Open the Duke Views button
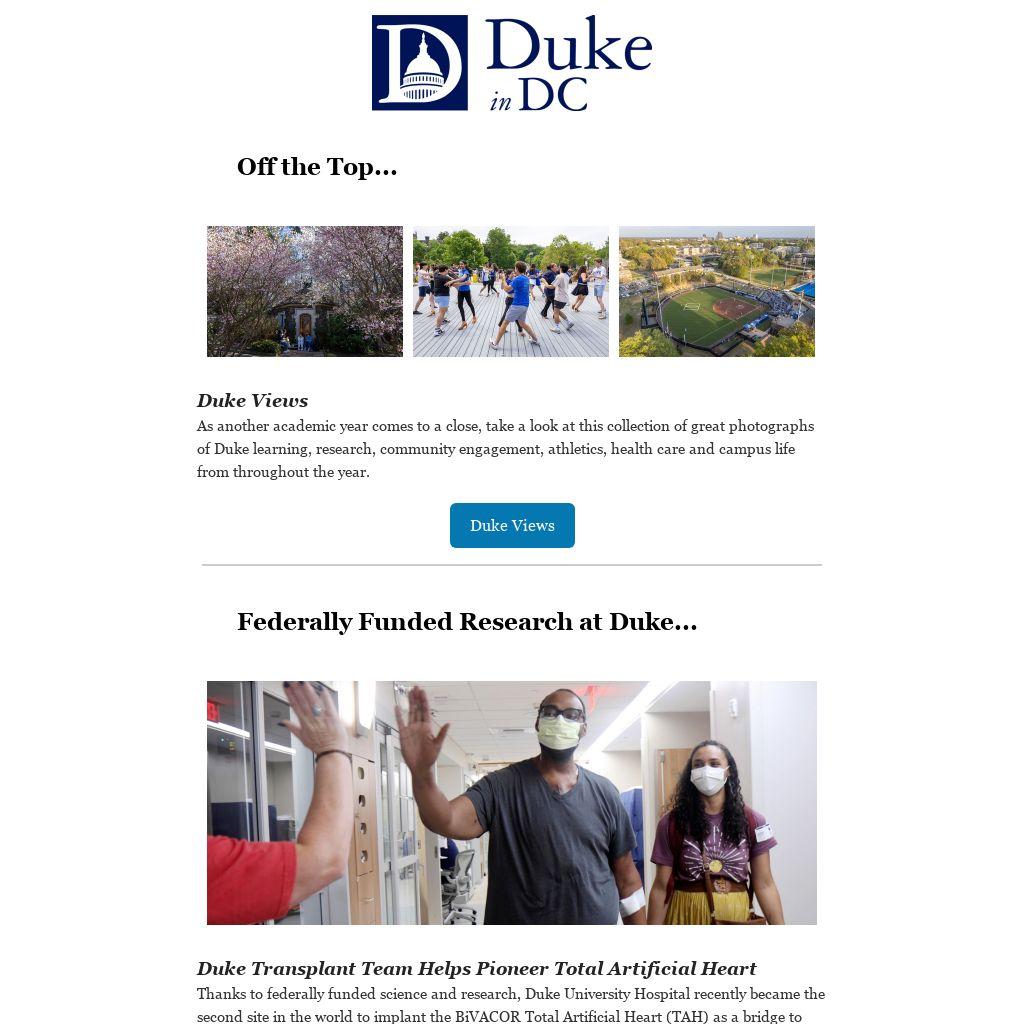The image size is (1024, 1024). [512, 525]
